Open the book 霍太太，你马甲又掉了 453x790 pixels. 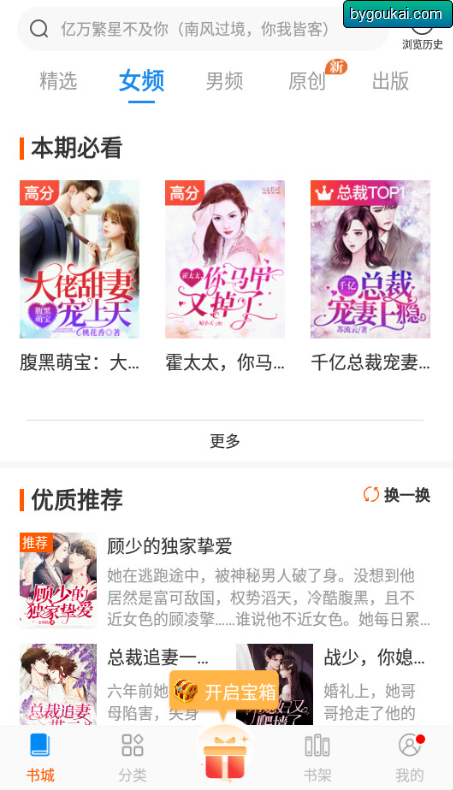pos(225,276)
